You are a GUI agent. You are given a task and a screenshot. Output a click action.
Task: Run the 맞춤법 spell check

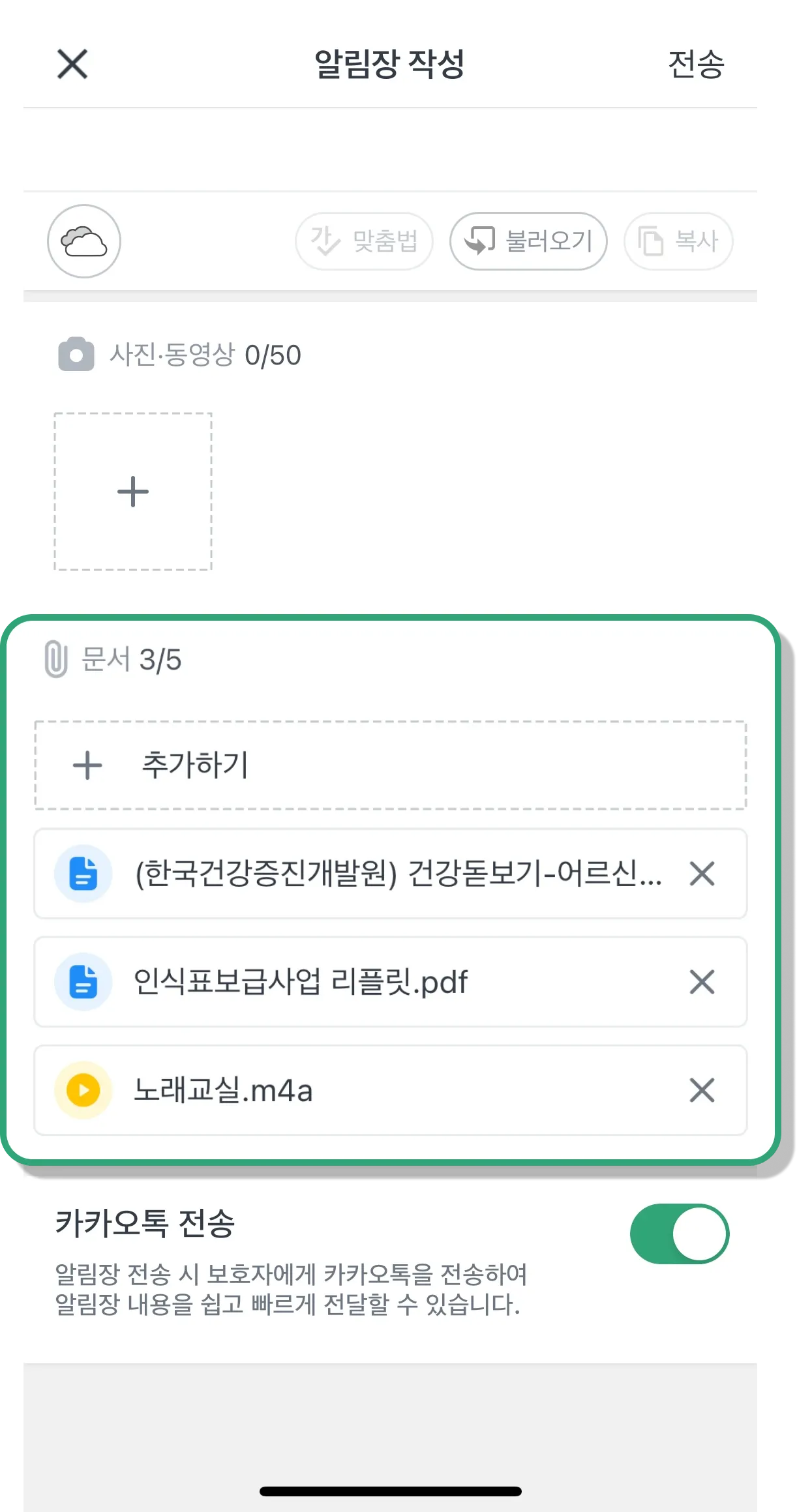point(364,241)
